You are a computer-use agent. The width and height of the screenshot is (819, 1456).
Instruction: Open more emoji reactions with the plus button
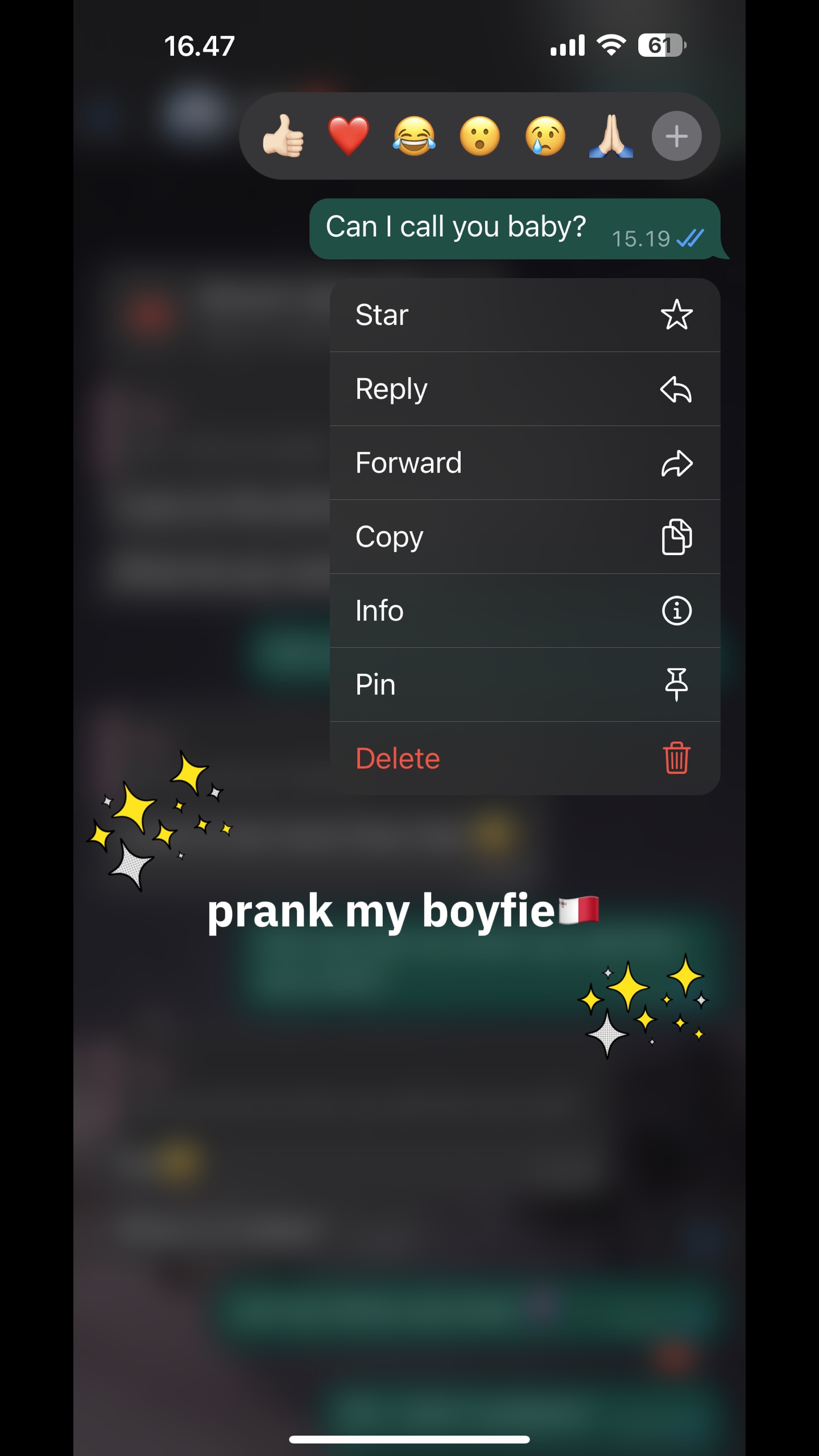click(676, 136)
